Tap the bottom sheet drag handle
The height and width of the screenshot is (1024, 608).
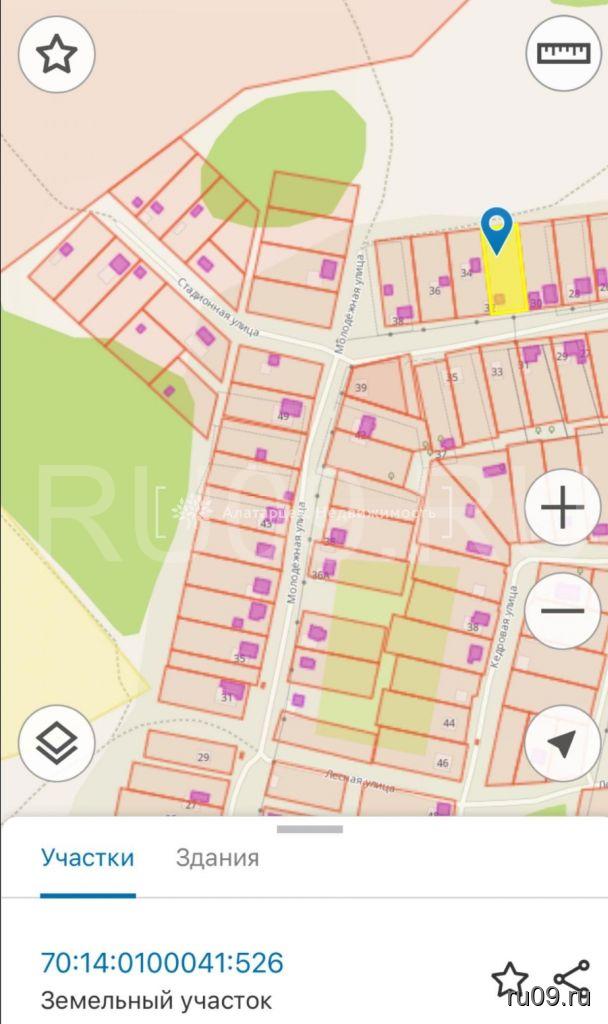point(310,829)
